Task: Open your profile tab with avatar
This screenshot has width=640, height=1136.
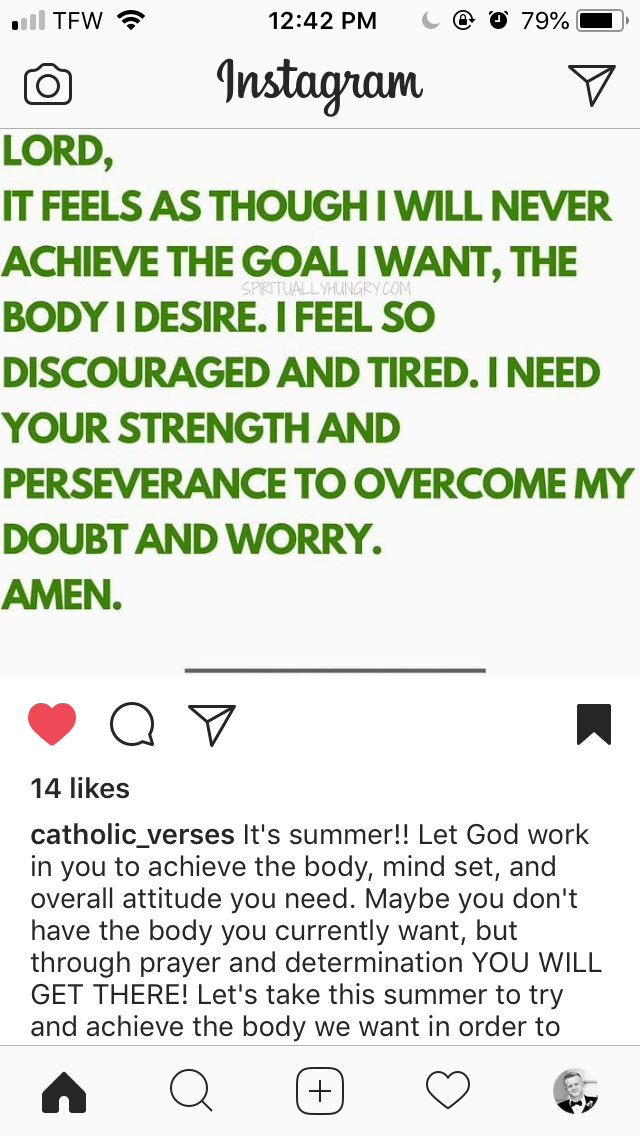Action: click(x=575, y=1090)
